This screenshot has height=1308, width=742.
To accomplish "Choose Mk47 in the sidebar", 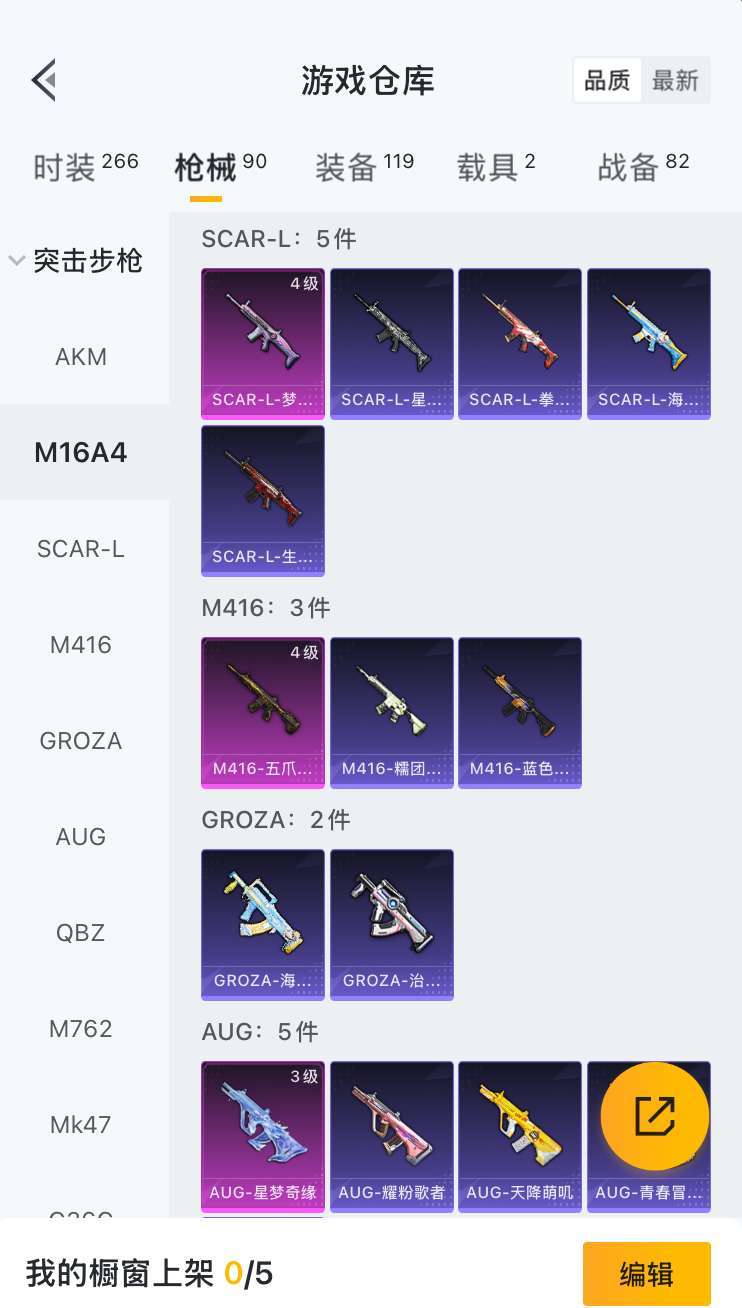I will [x=81, y=1125].
